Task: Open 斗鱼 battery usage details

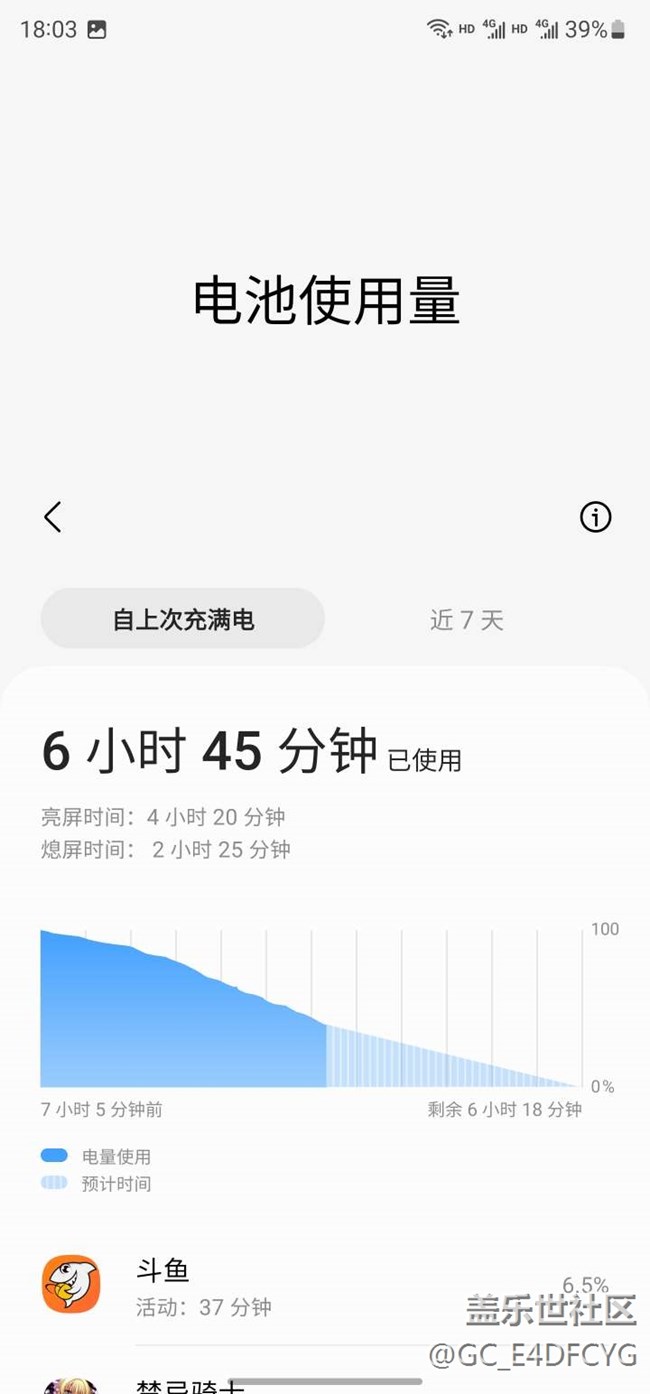Action: pyautogui.click(x=325, y=1286)
